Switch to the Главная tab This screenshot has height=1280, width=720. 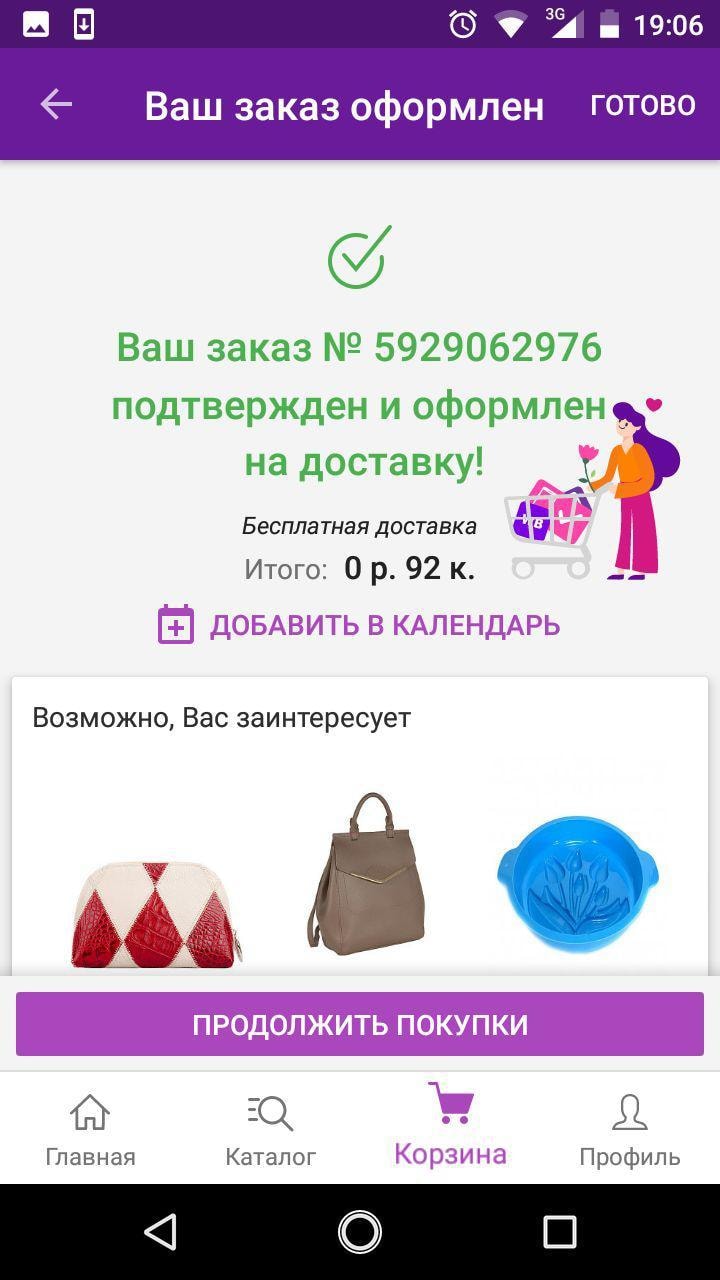(90, 1130)
